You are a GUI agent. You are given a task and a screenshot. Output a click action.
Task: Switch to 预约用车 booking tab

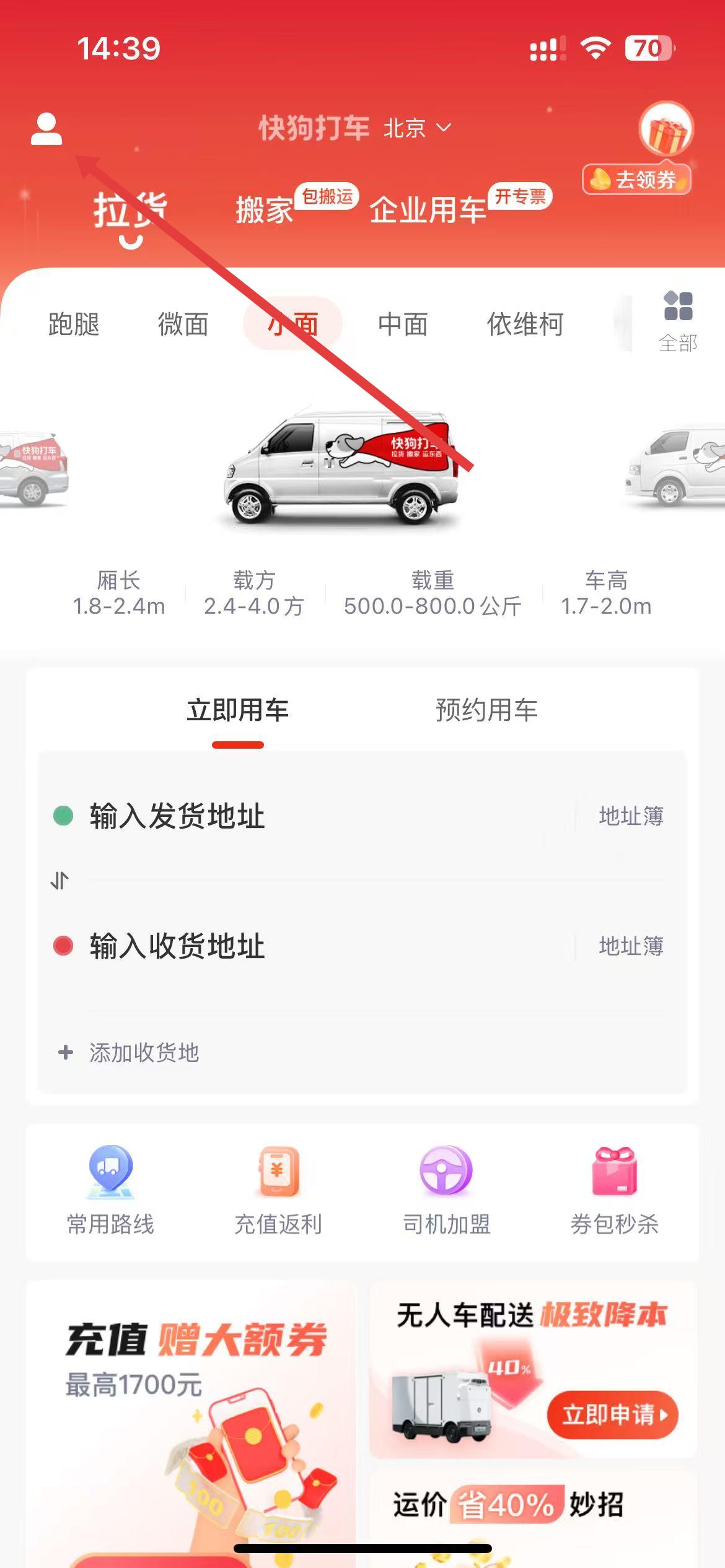(x=486, y=710)
